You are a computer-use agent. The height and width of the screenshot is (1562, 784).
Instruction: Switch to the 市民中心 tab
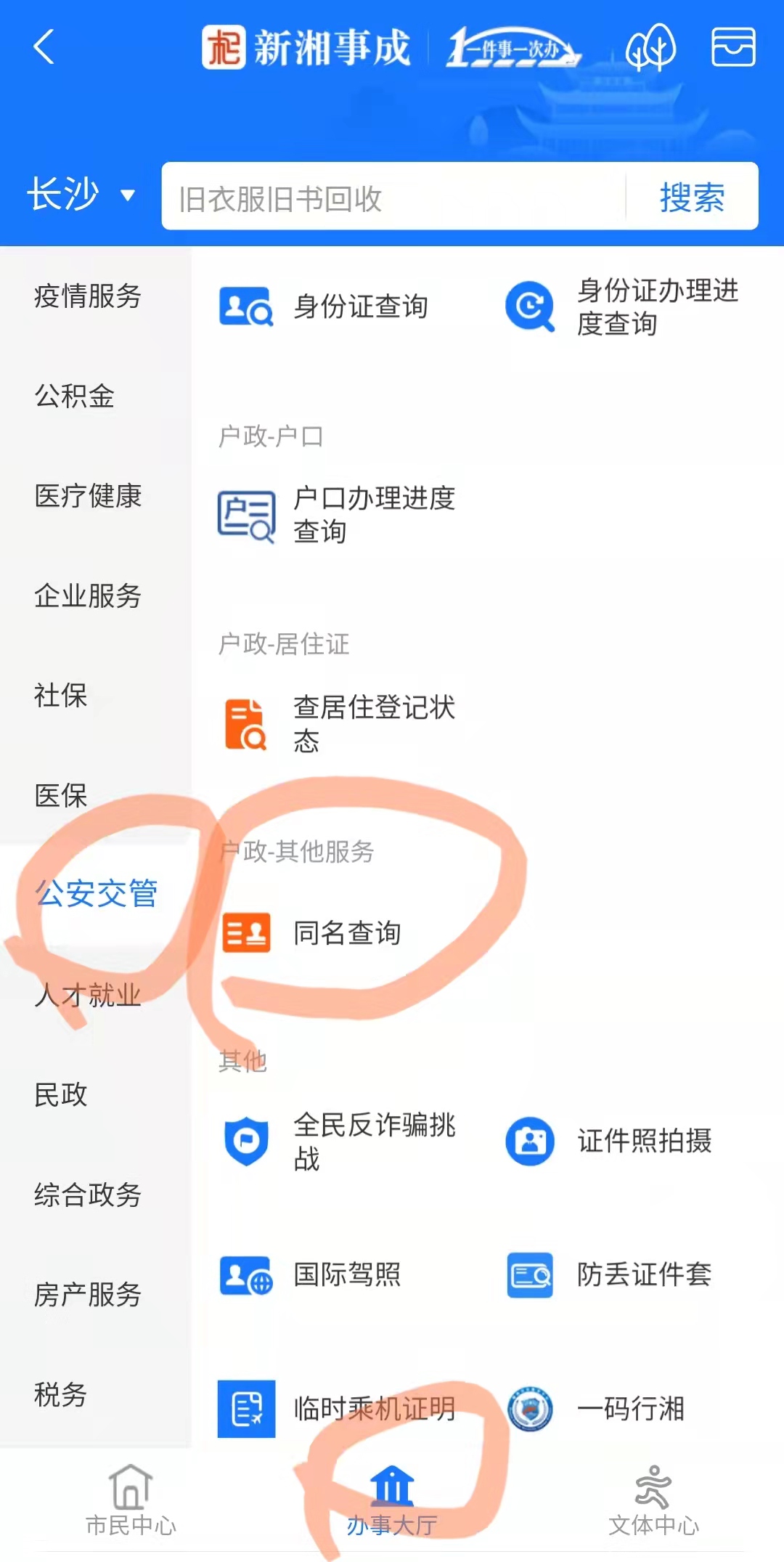131,1500
